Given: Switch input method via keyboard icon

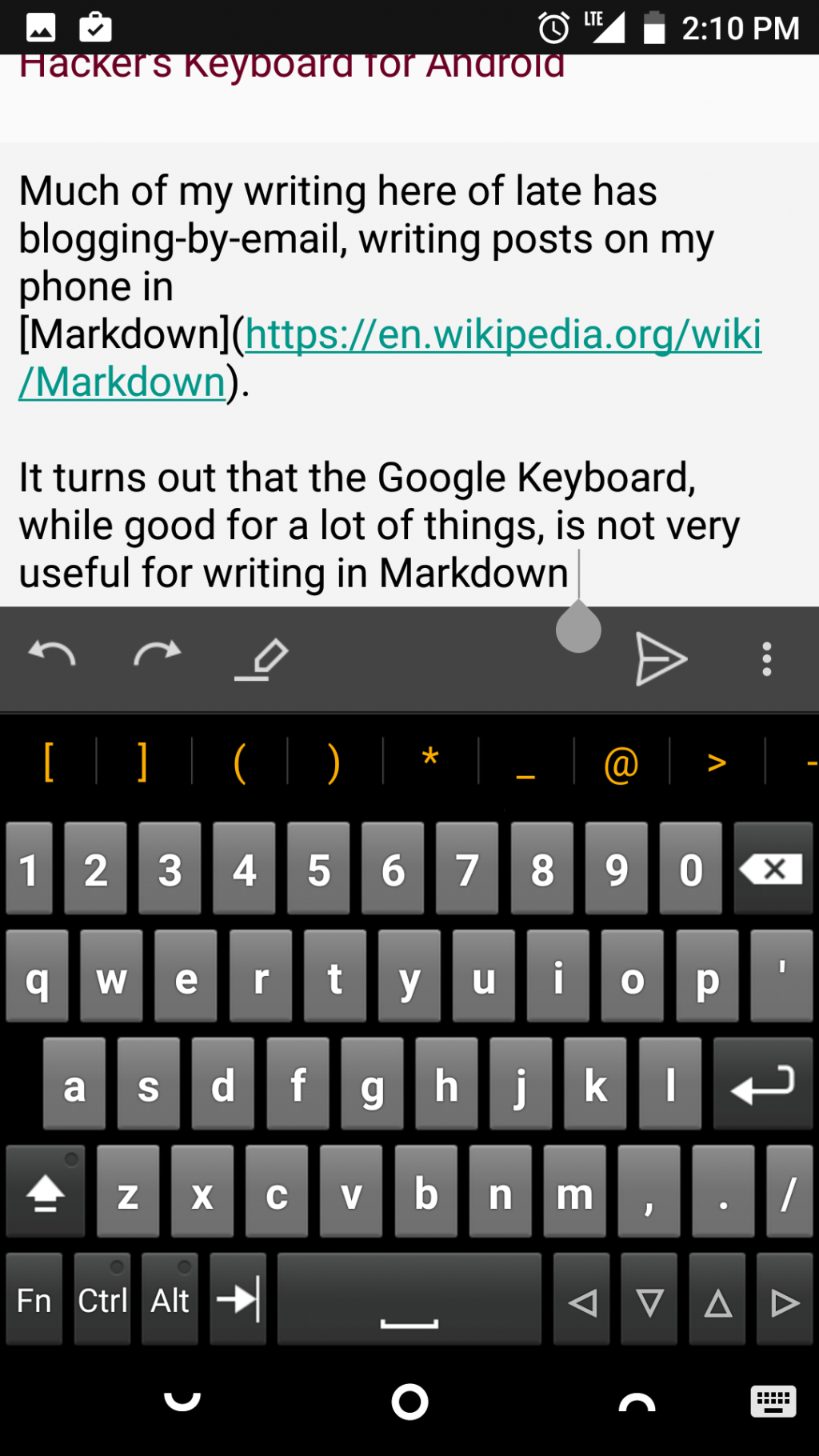Looking at the screenshot, I should (773, 1402).
